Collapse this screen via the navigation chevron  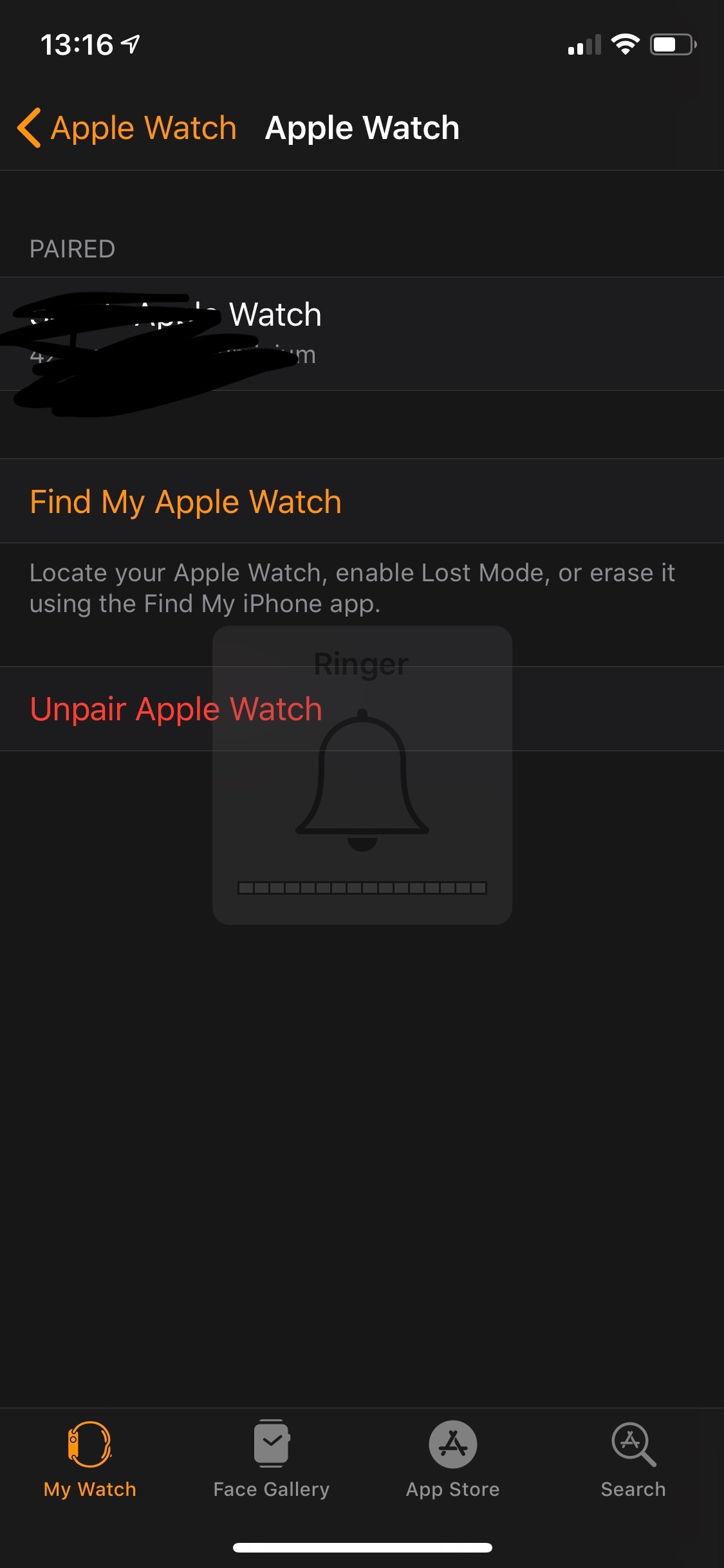[x=29, y=127]
